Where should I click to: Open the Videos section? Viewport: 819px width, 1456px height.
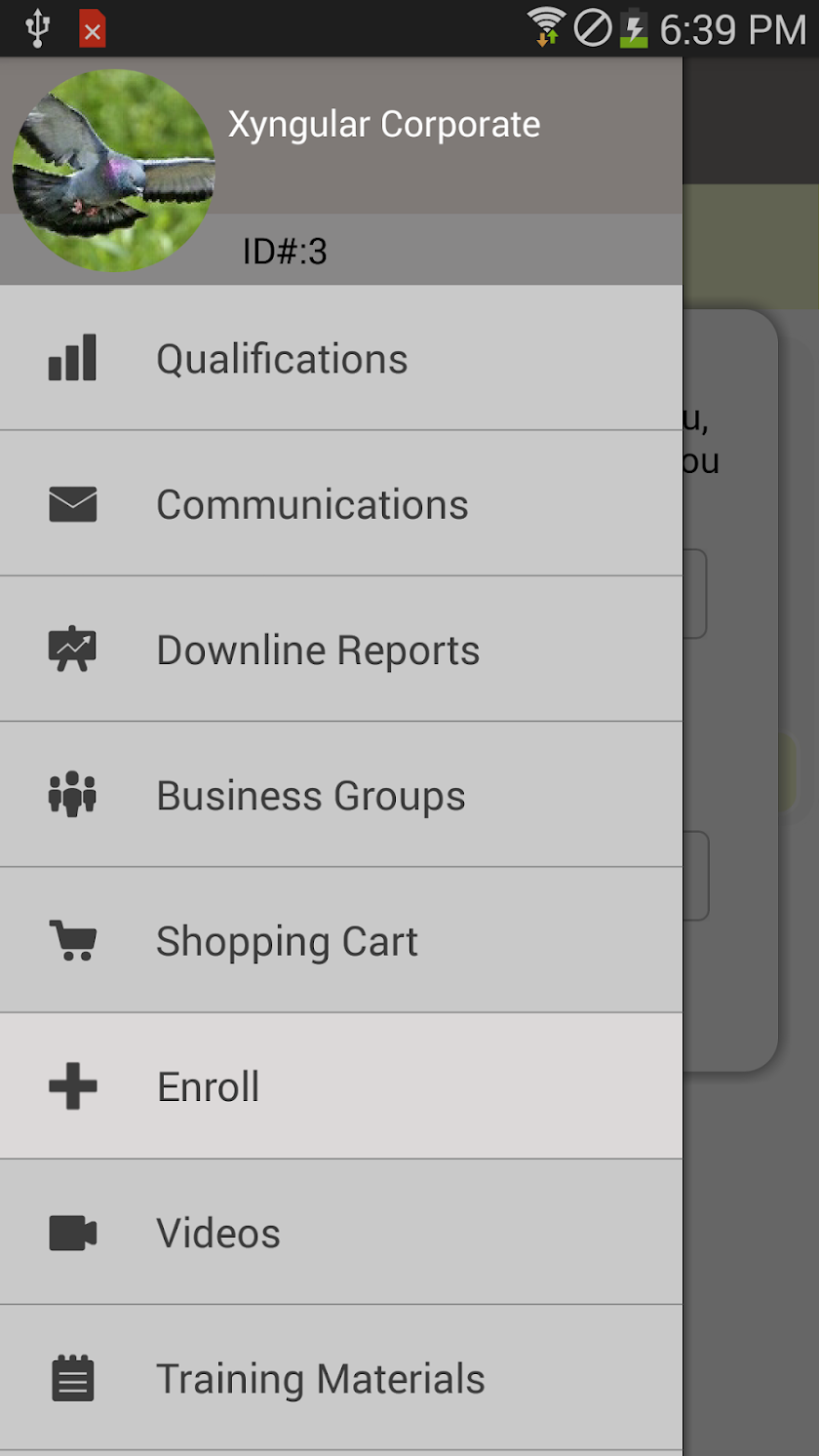pyautogui.click(x=218, y=1233)
